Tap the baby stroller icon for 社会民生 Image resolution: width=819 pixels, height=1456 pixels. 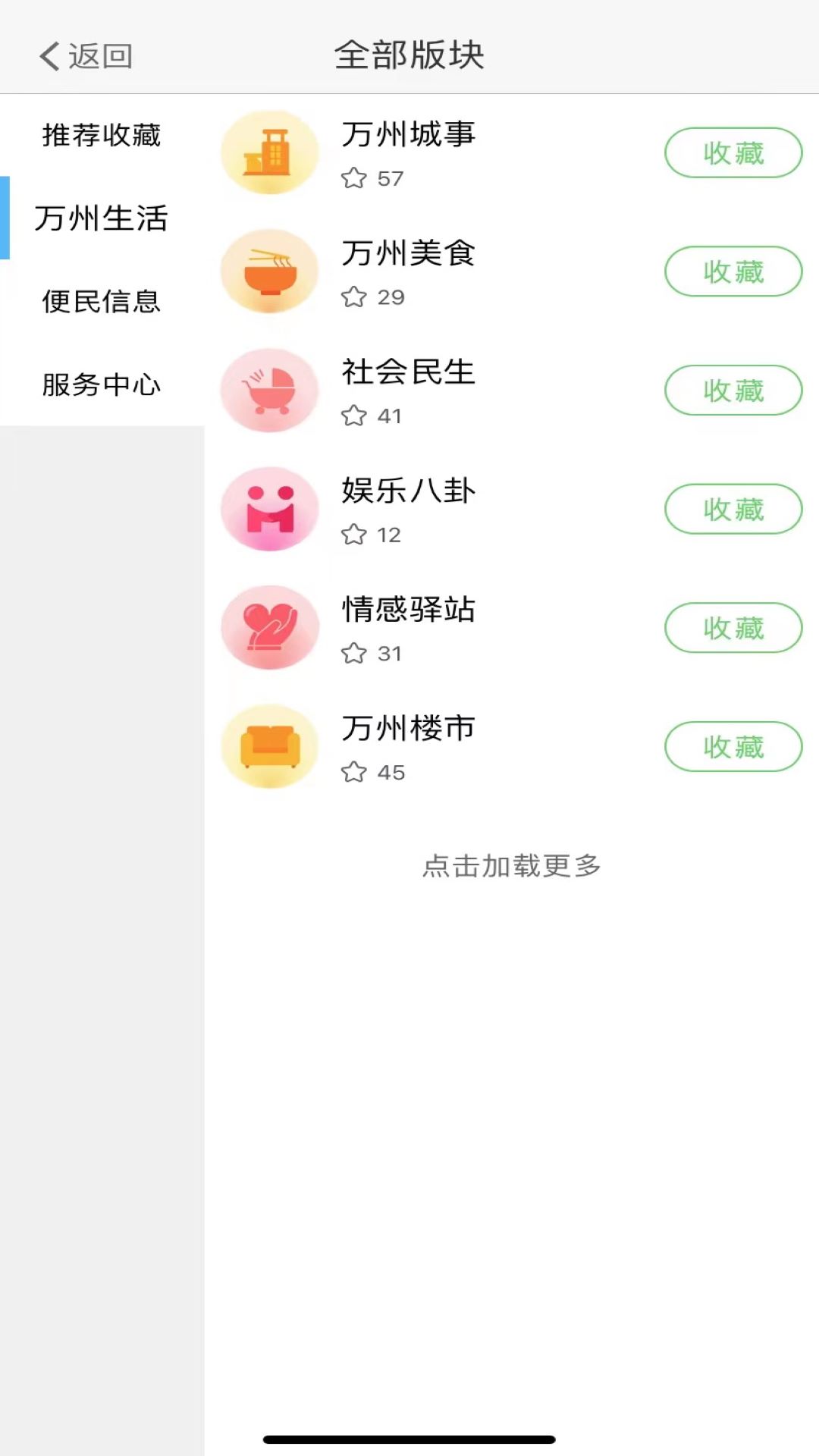pyautogui.click(x=269, y=390)
